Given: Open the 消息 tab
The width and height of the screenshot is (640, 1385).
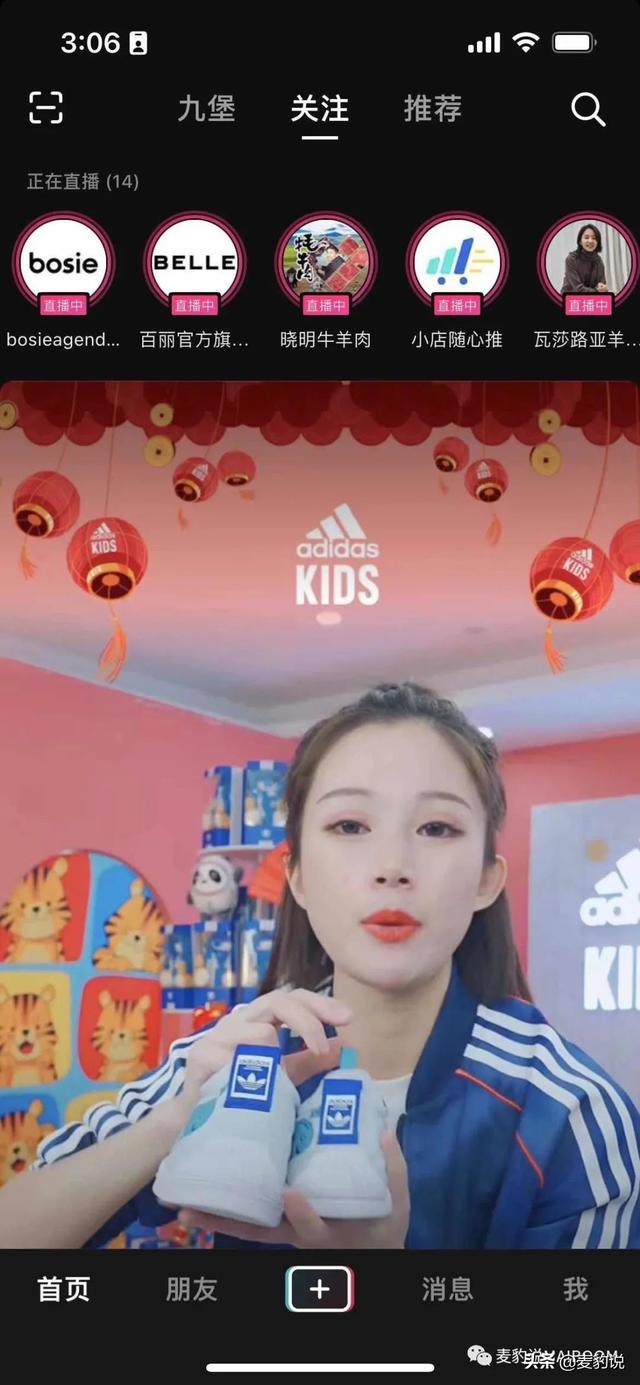Looking at the screenshot, I should [x=447, y=1289].
